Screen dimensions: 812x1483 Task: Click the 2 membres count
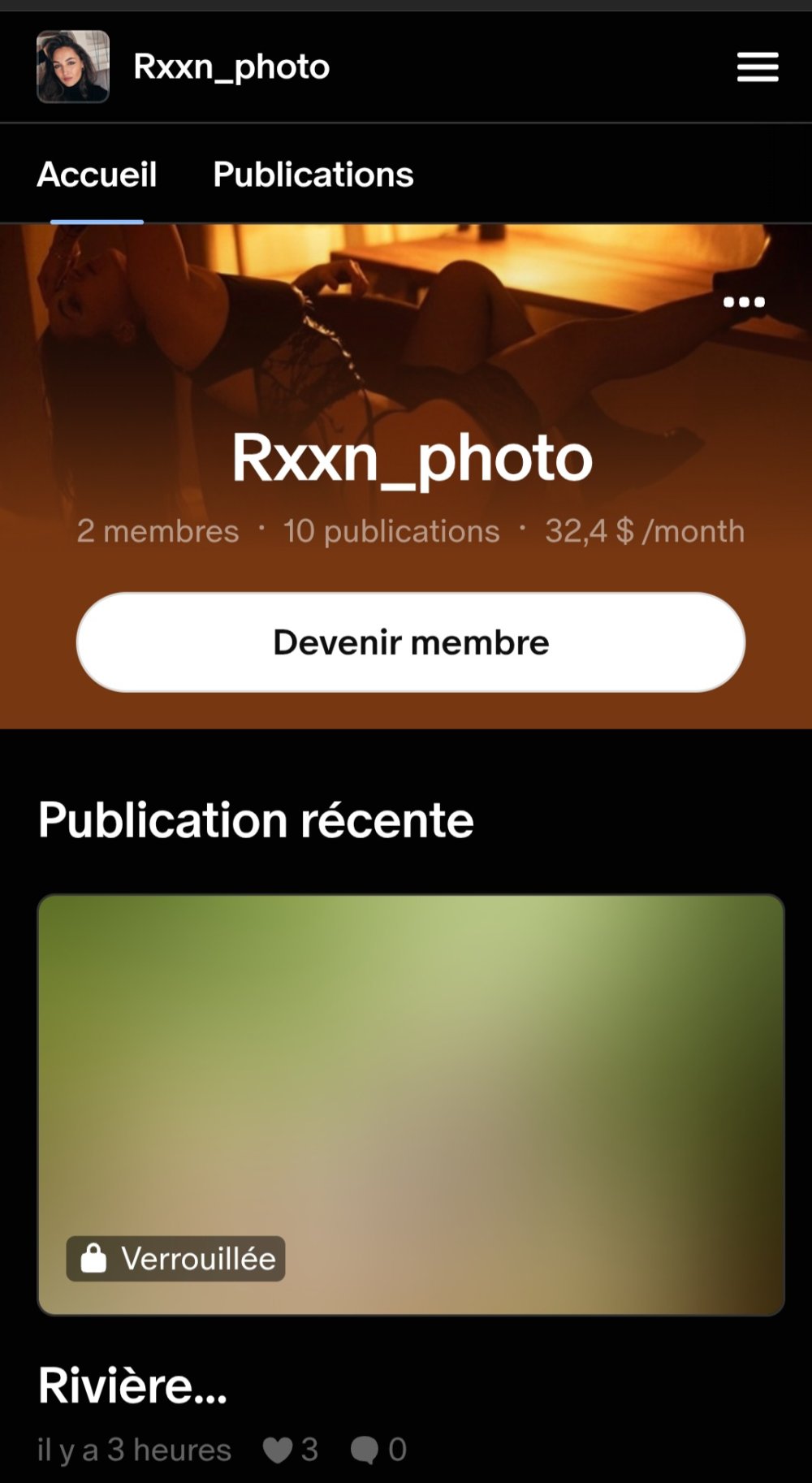coord(157,530)
